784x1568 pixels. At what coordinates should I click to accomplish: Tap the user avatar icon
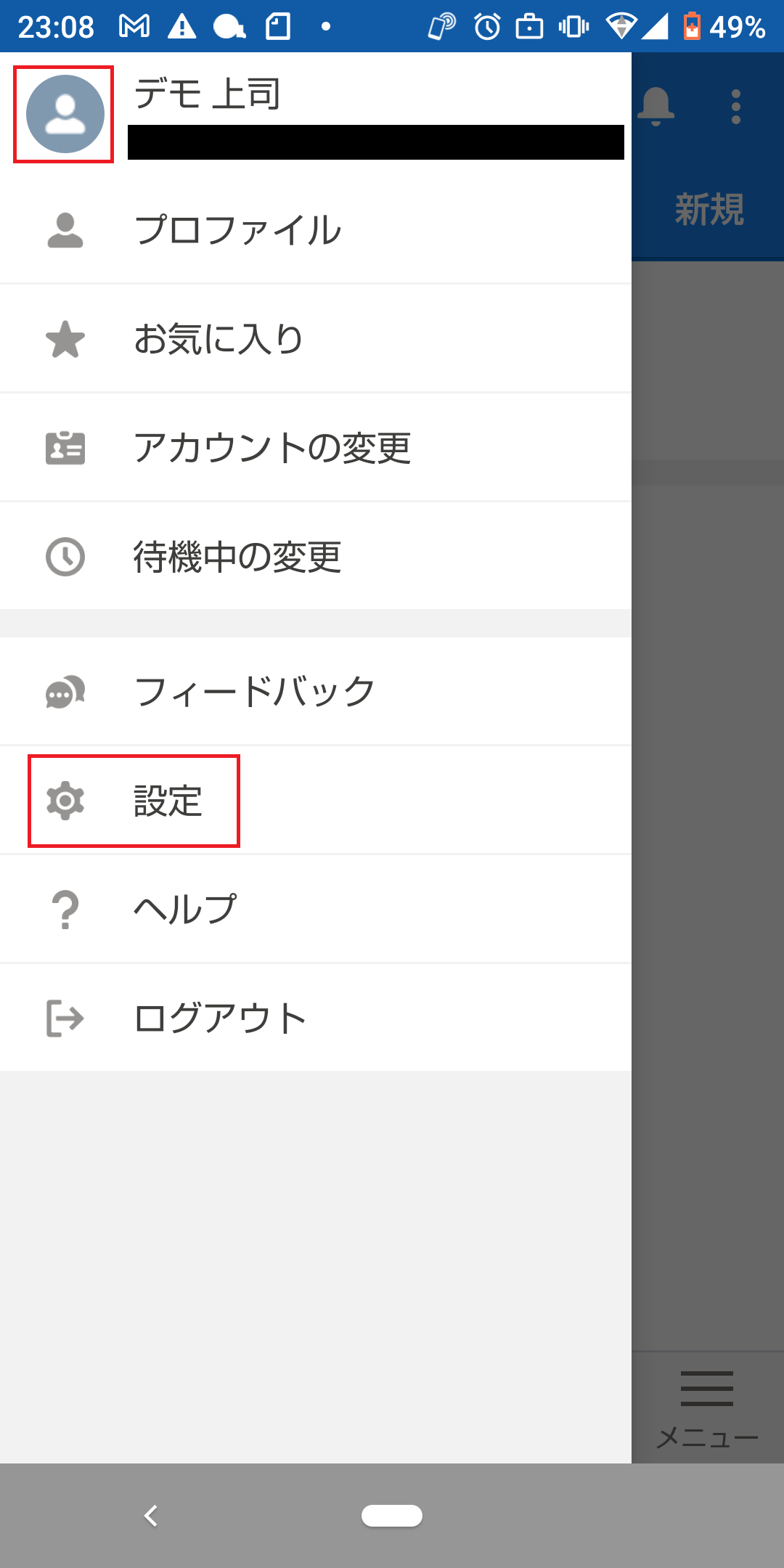click(65, 114)
